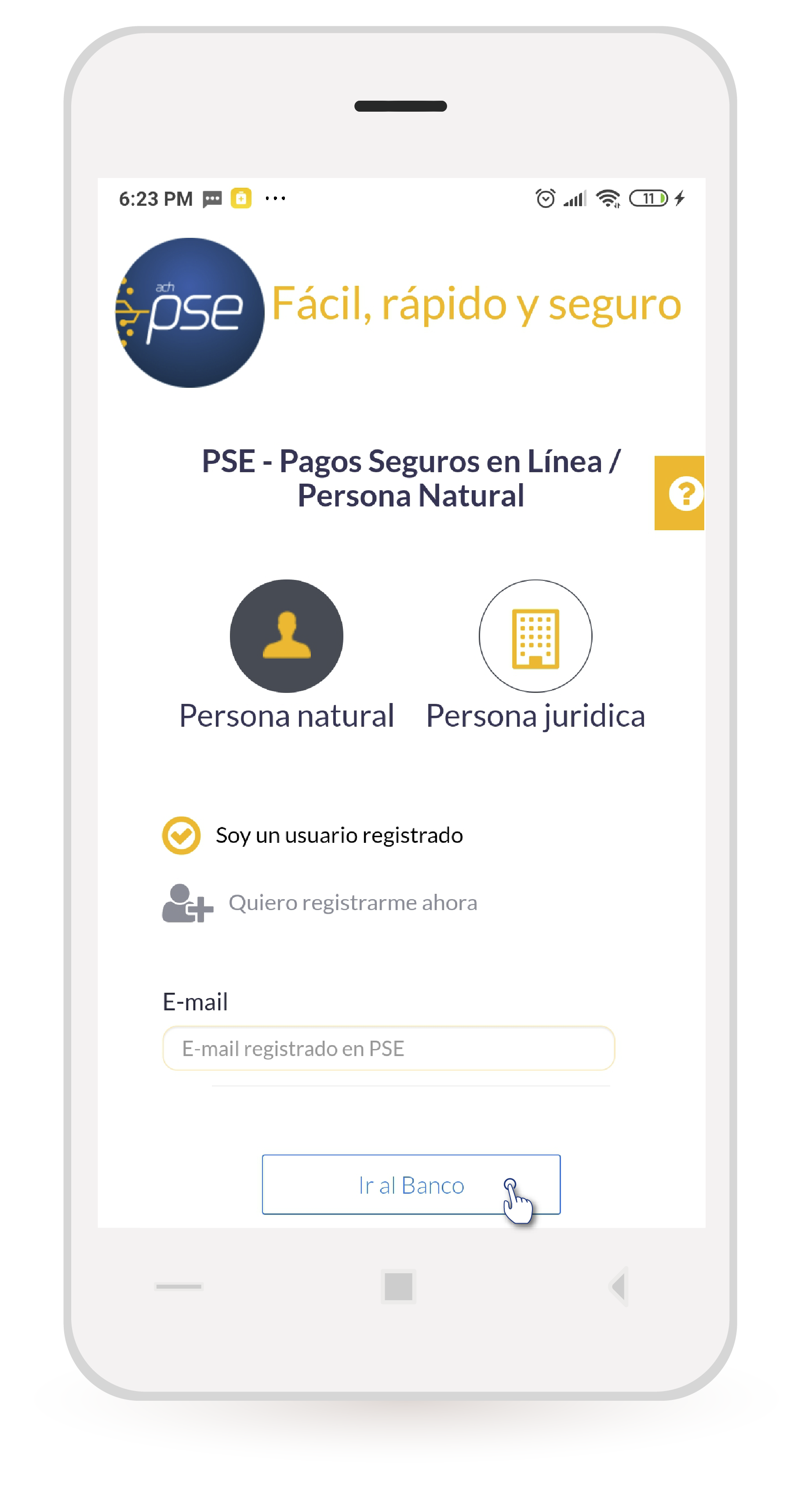Tap the Ir al Banco button
The image size is (812, 1490).
411,1185
